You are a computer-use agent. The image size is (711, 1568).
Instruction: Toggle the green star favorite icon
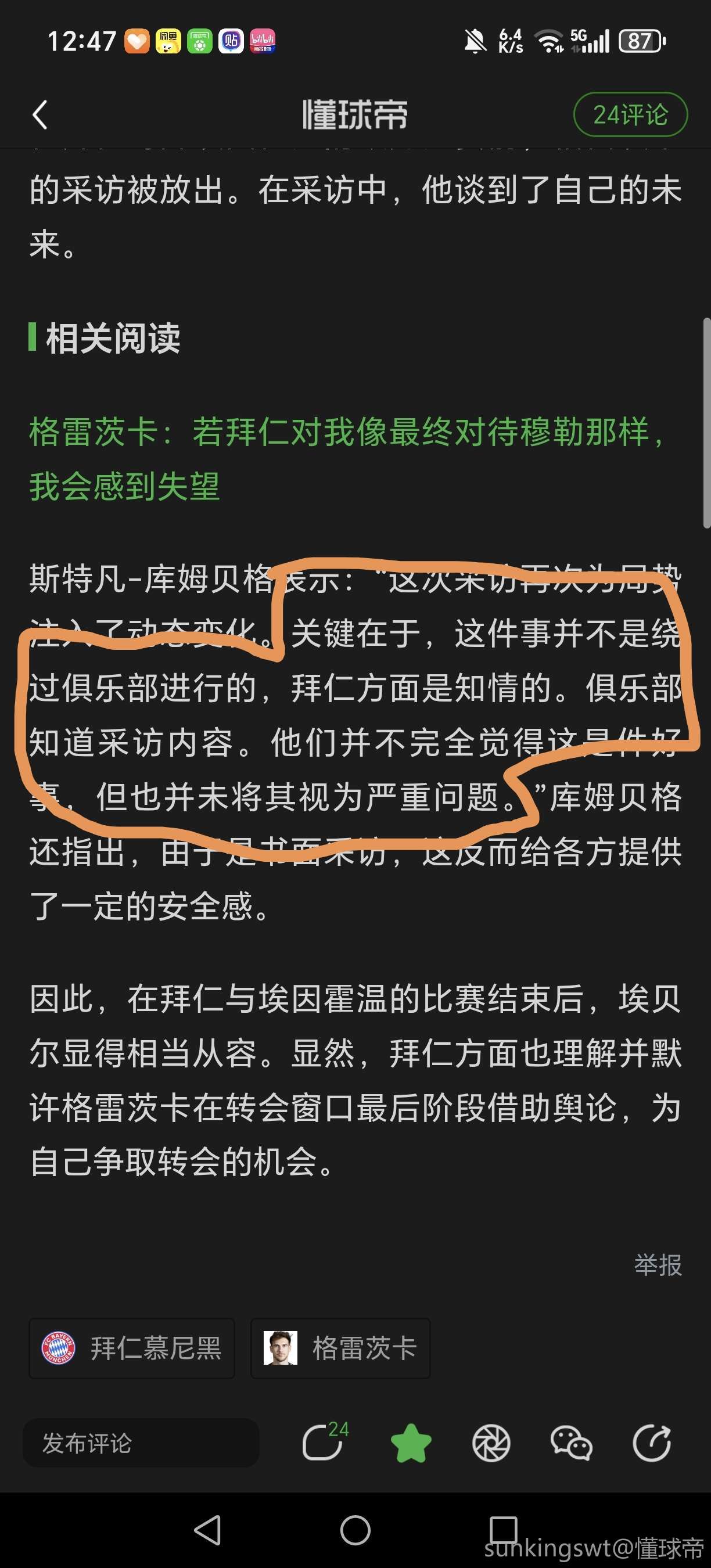(411, 1443)
